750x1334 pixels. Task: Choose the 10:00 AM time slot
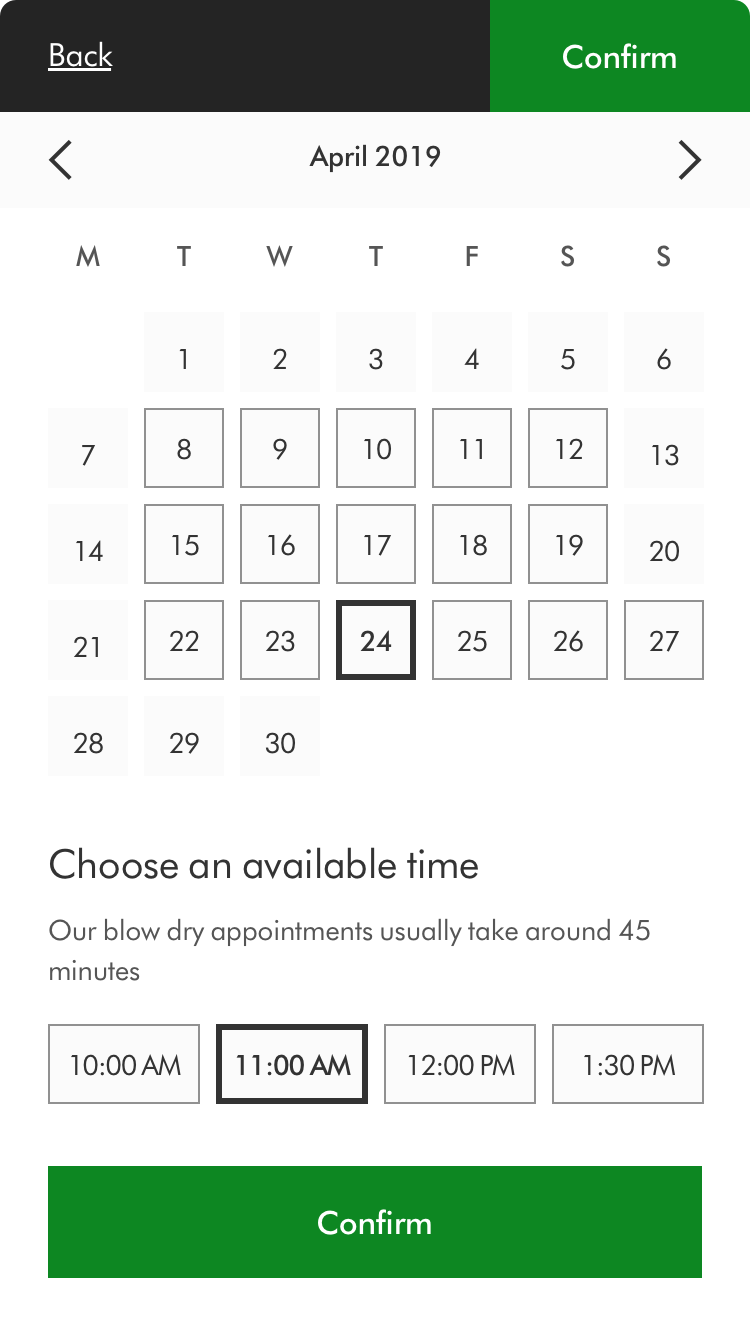point(124,1064)
